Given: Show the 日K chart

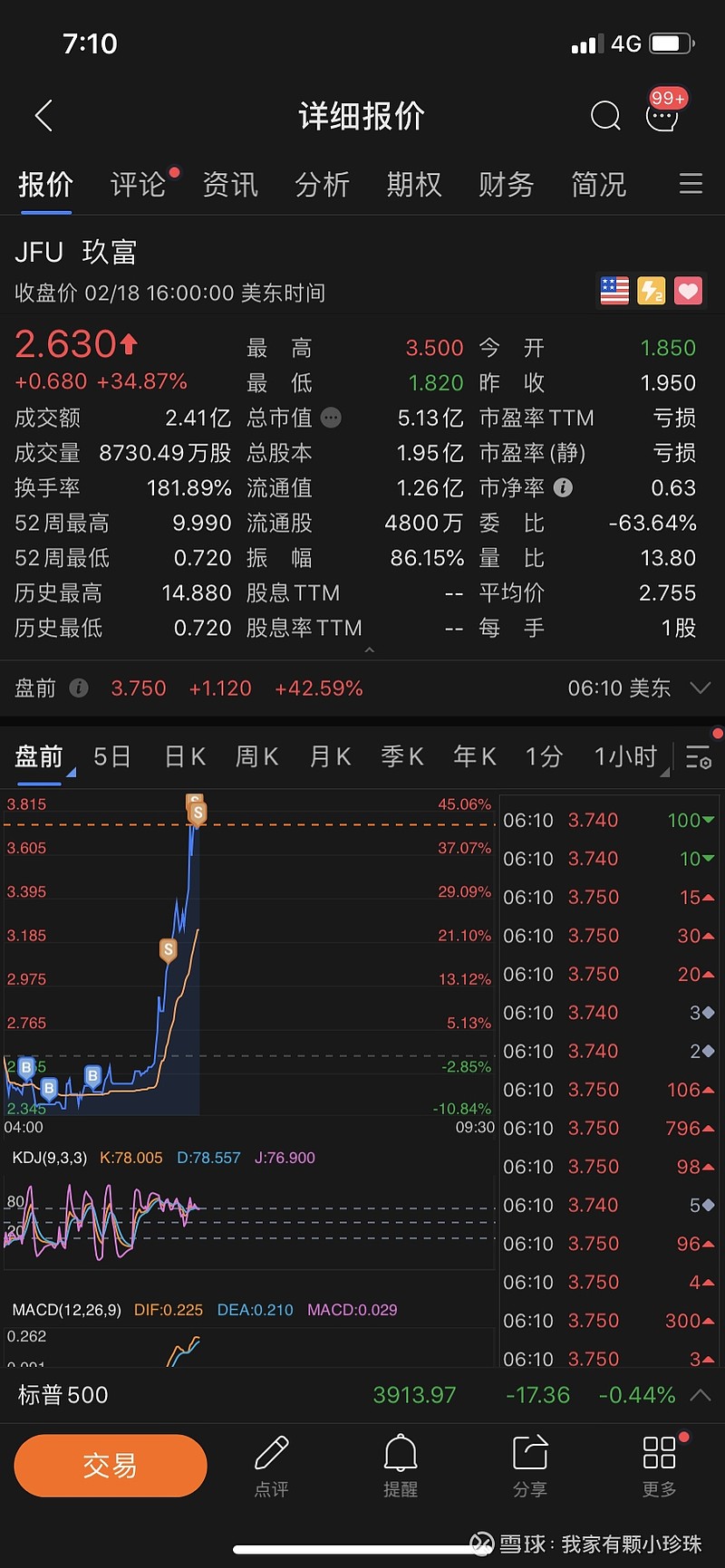Looking at the screenshot, I should pos(185,756).
